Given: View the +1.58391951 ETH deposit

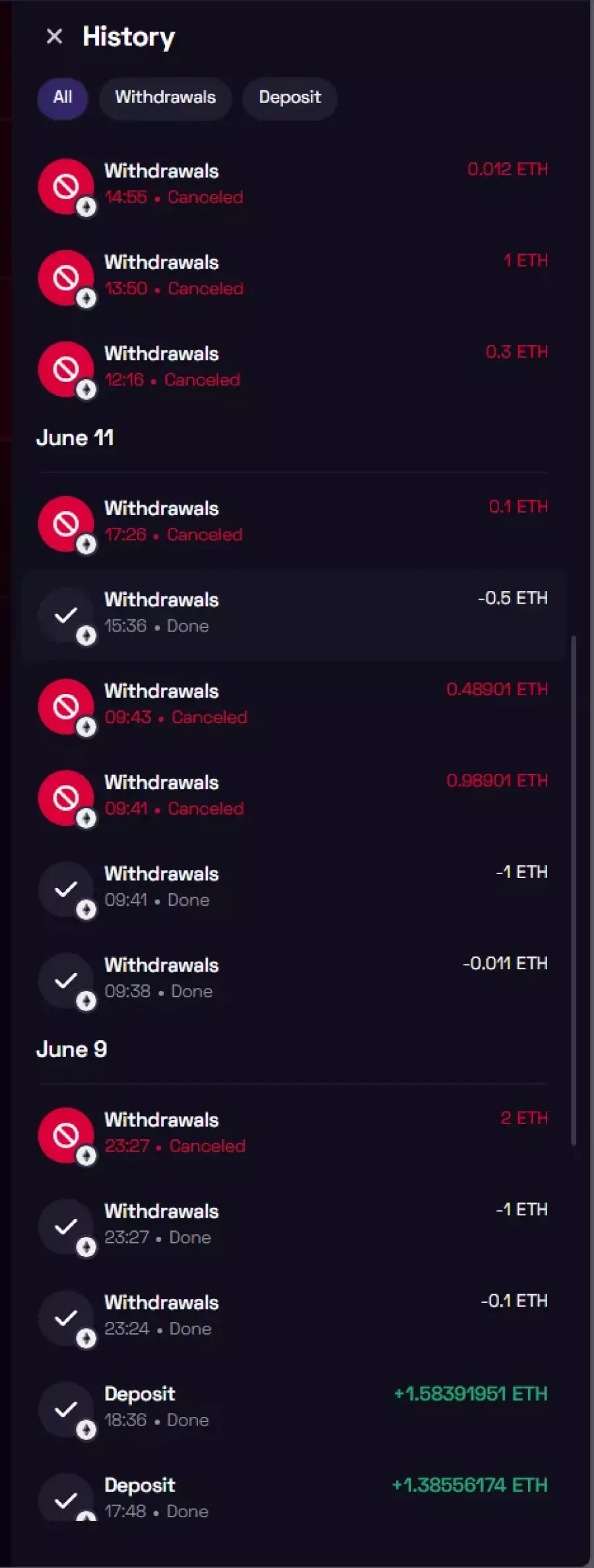Looking at the screenshot, I should 292,1407.
